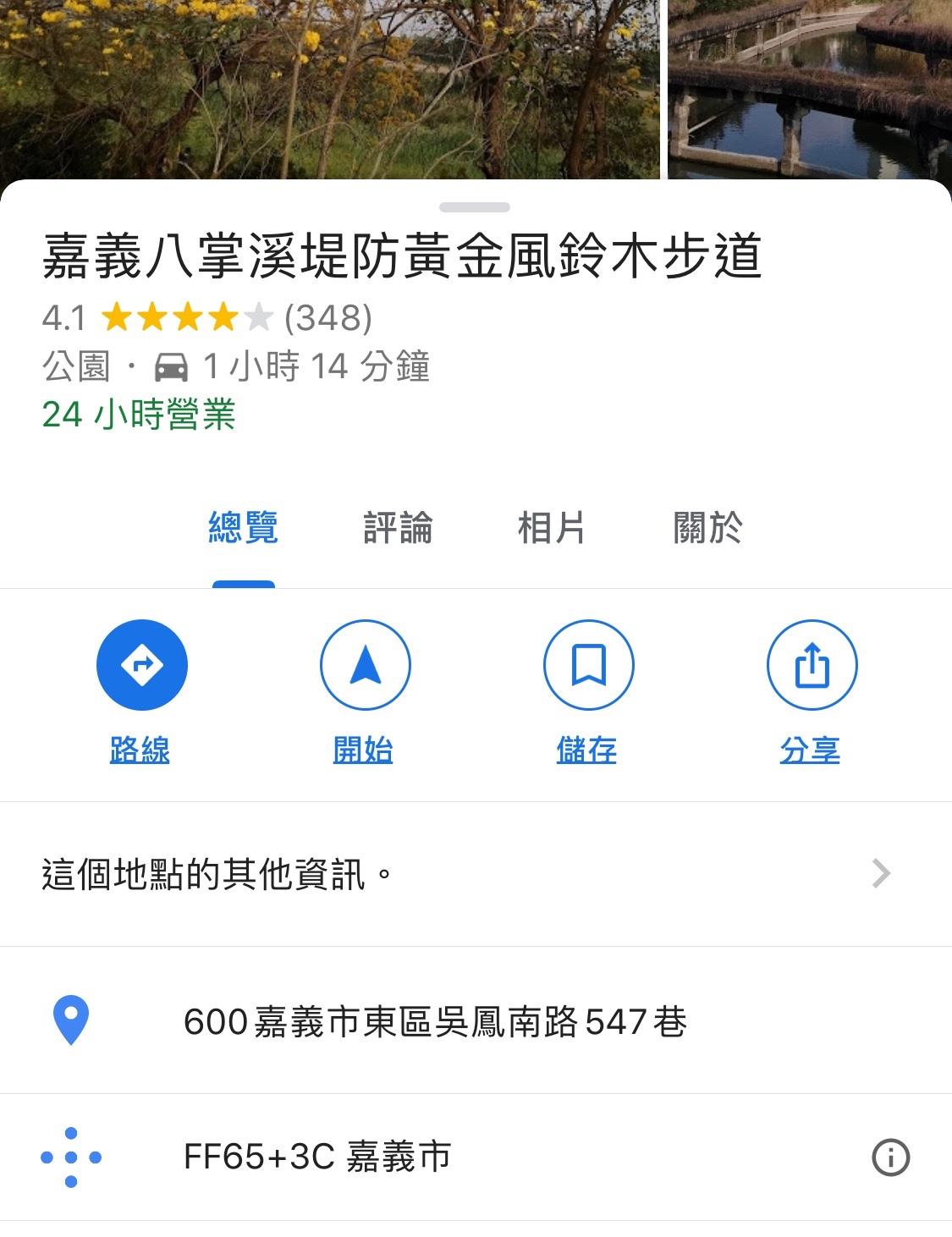Viewport: 952px width, 1237px height.
Task: Switch to the 相片 tab
Action: [552, 528]
